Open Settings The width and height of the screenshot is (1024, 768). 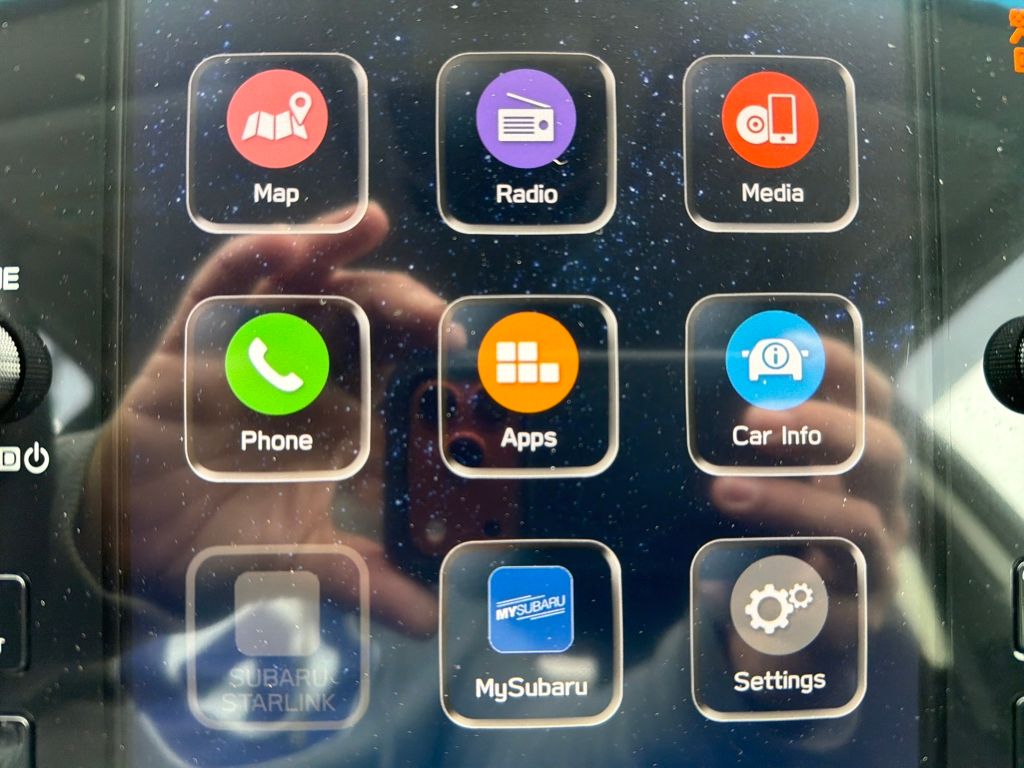tap(779, 627)
